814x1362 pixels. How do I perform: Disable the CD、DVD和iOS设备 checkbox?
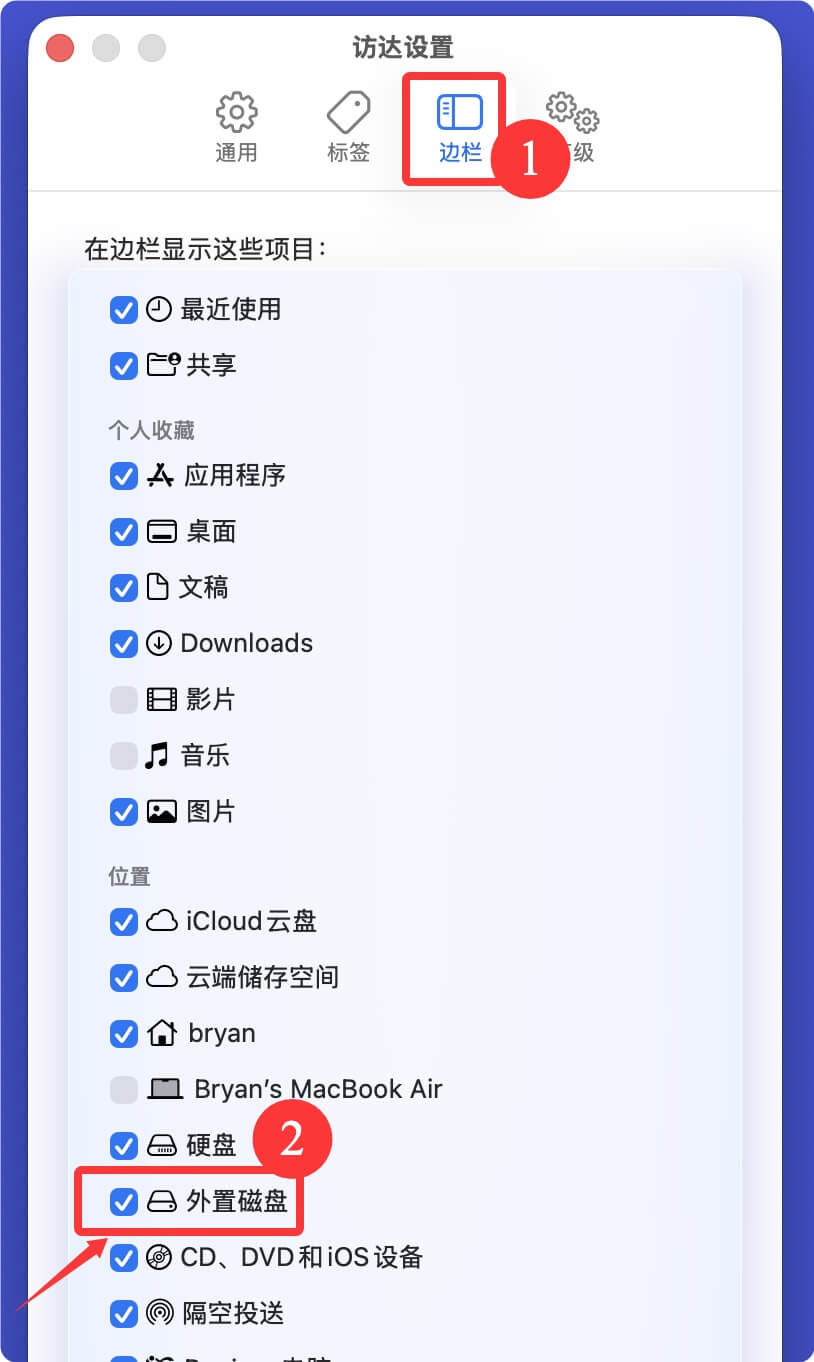123,1258
